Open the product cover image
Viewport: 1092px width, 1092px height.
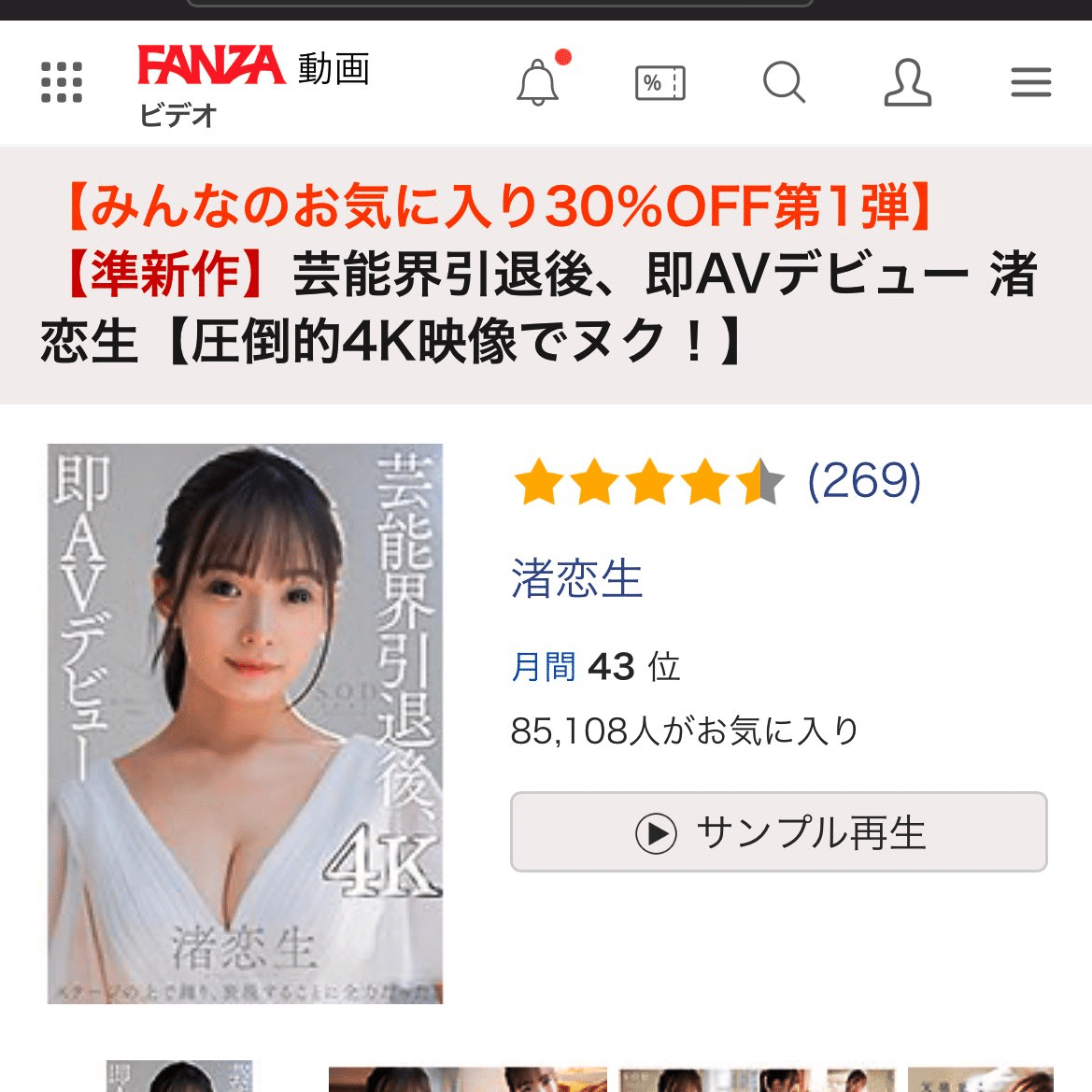click(x=245, y=723)
